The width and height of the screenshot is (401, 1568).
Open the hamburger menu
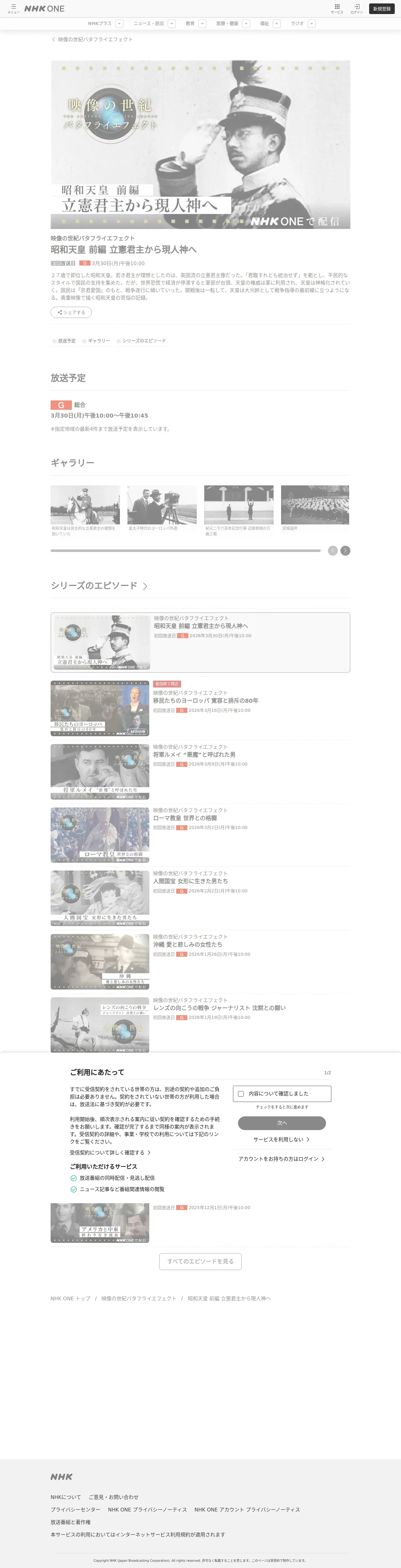(13, 8)
